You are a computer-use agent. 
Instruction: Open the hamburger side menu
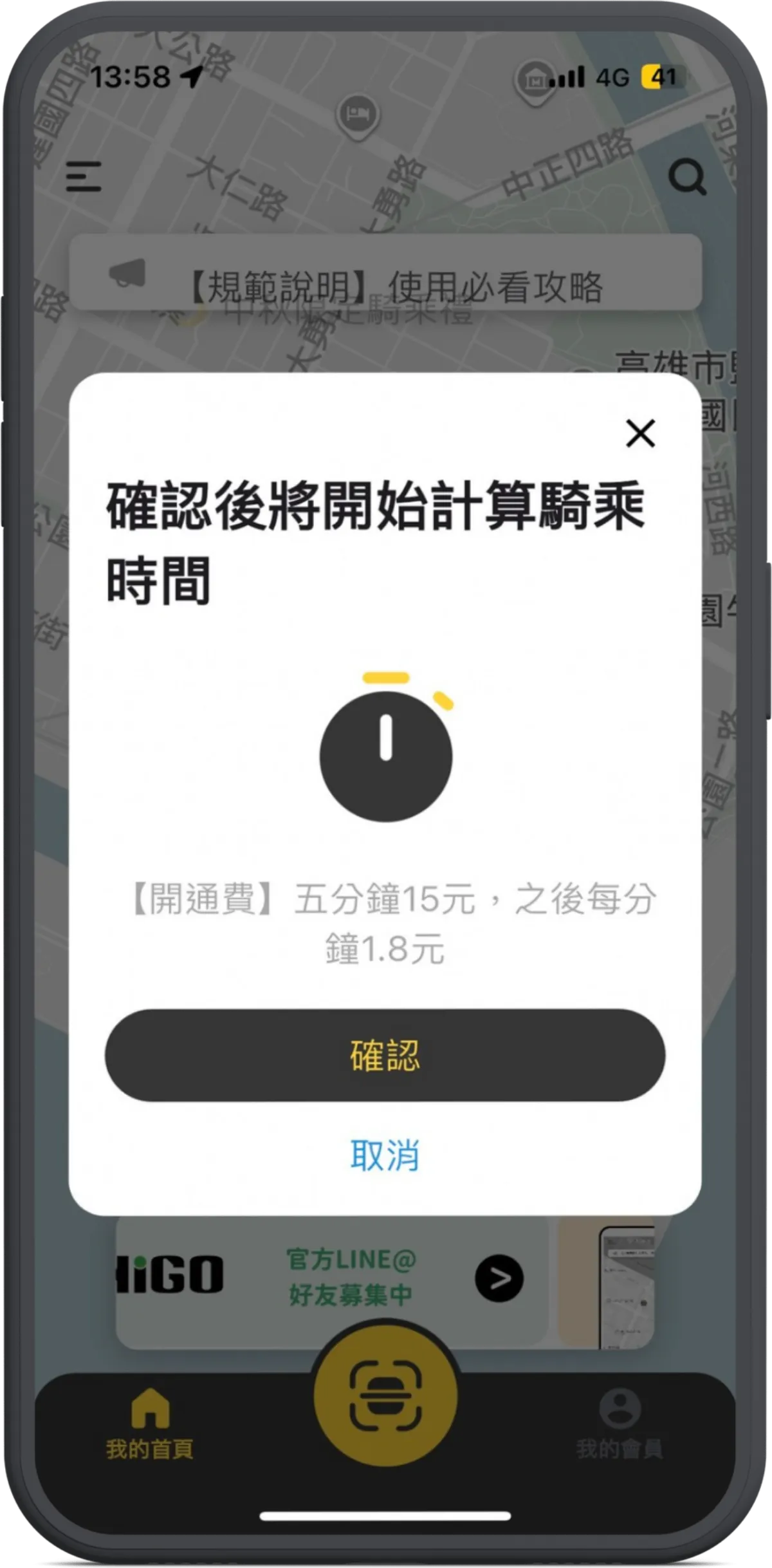[x=84, y=176]
